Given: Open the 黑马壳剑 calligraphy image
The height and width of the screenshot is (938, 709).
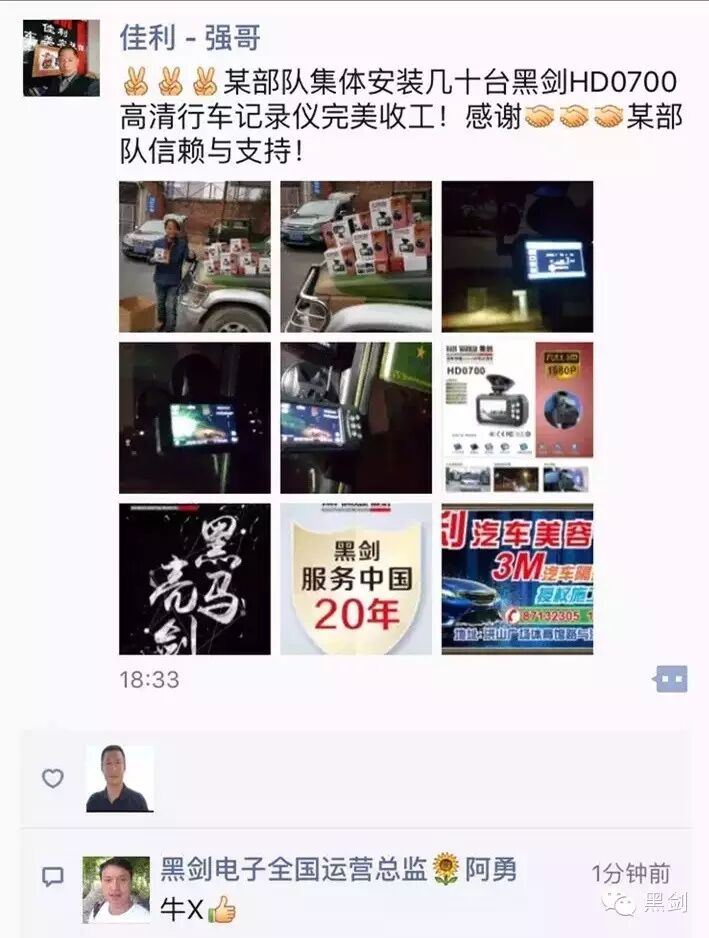Looking at the screenshot, I should (x=194, y=579).
